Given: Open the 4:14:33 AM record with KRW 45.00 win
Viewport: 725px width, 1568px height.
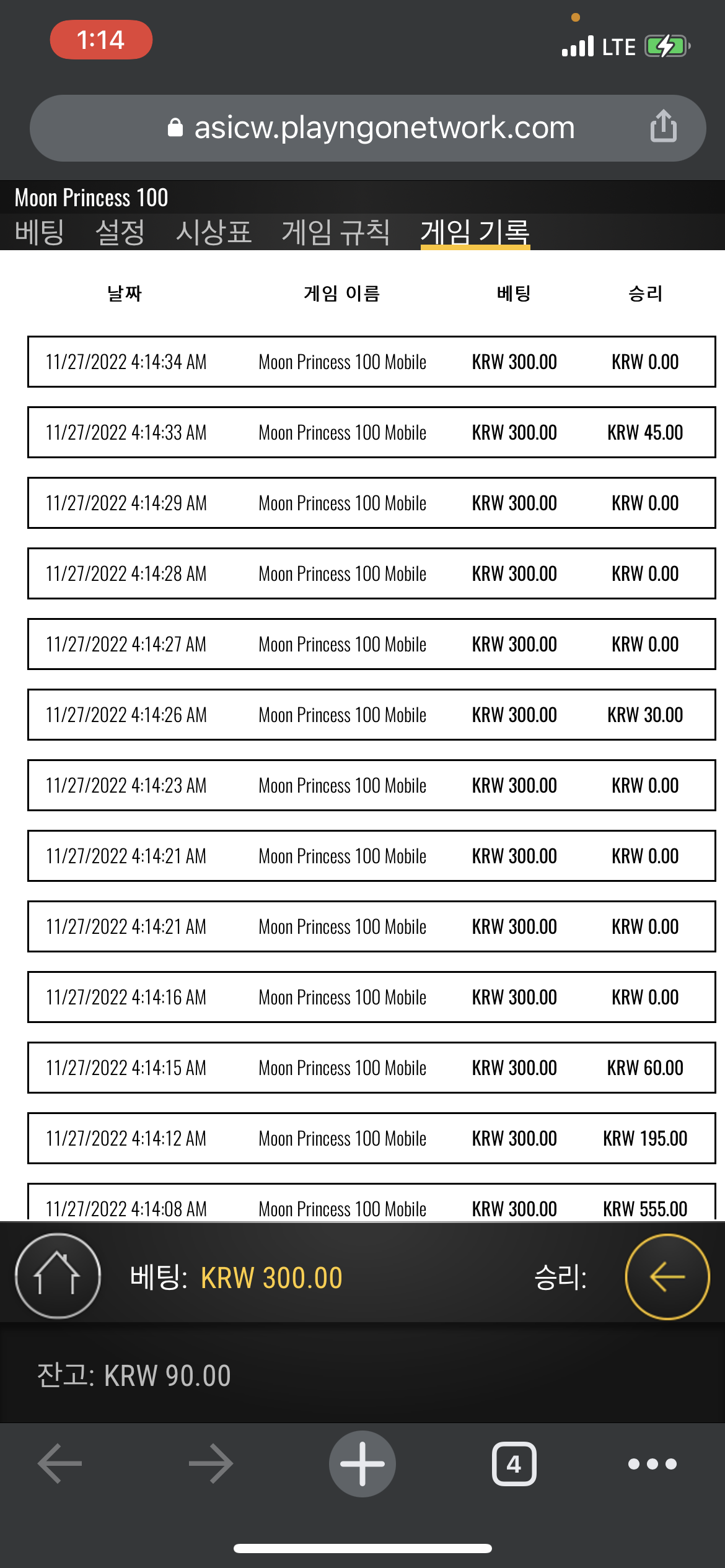Looking at the screenshot, I should click(371, 432).
